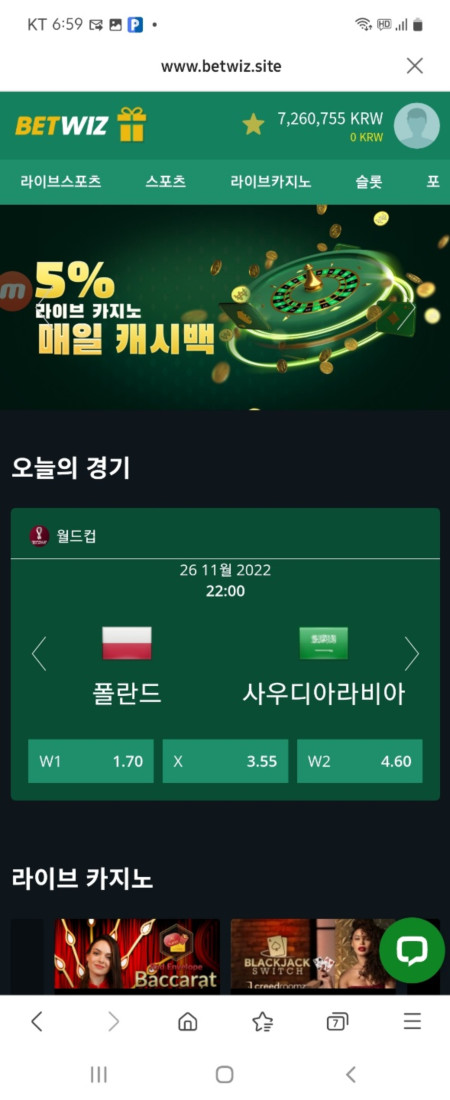Switch to the 라이브스포츠 tab
This screenshot has width=450, height=1100.
[61, 182]
